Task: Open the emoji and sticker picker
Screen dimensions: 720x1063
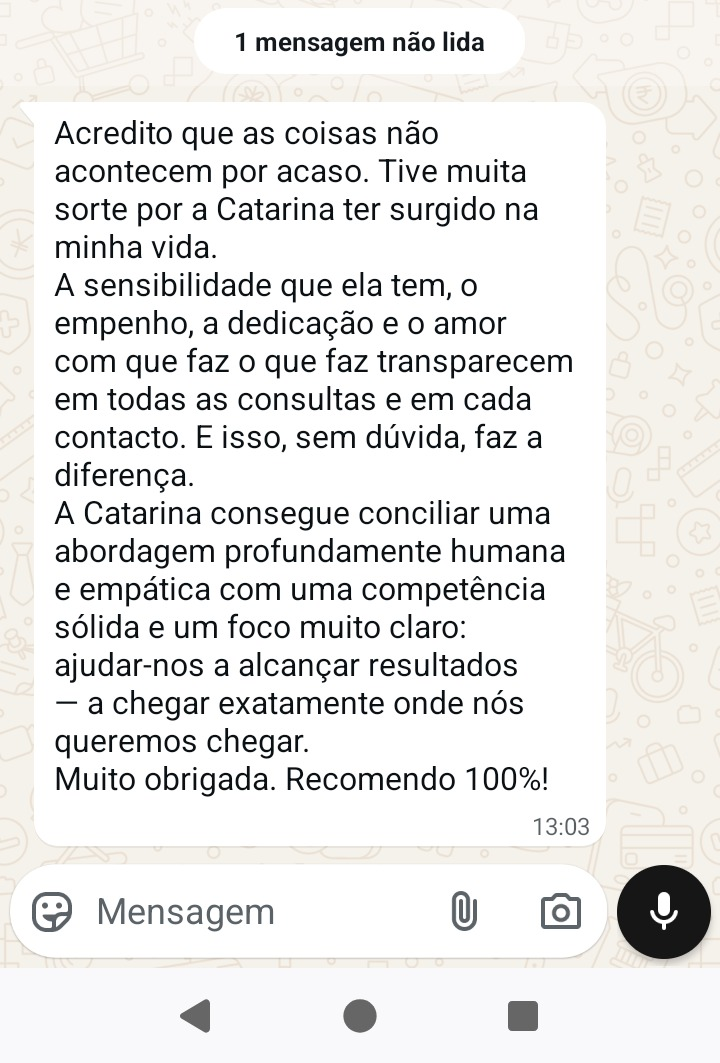Action: 52,912
